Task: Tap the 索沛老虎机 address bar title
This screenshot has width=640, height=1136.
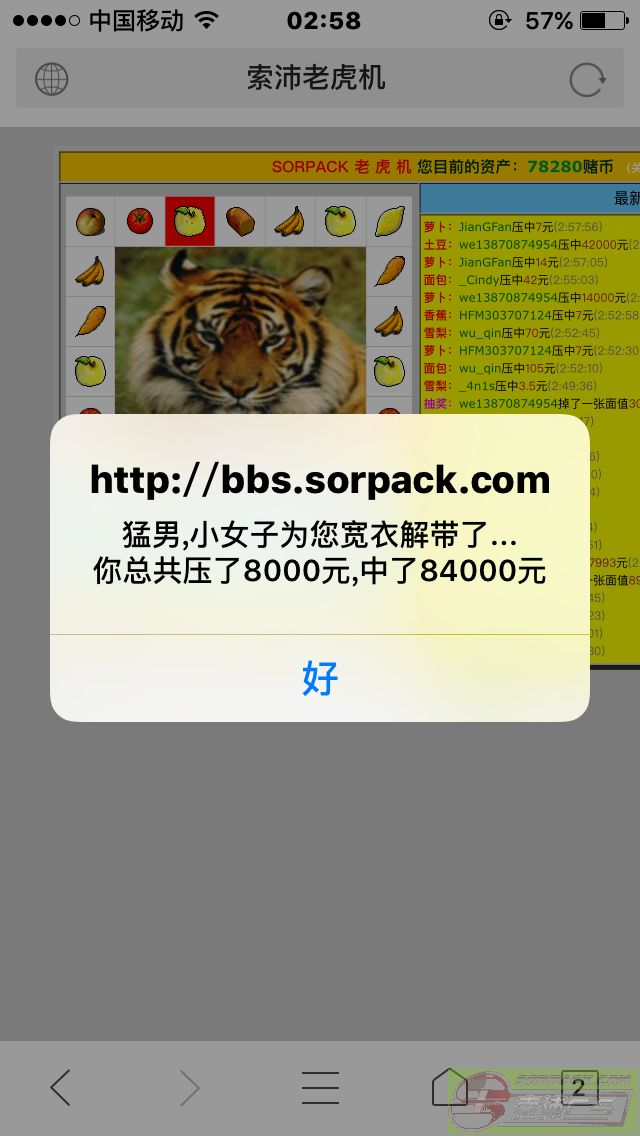Action: (316, 79)
